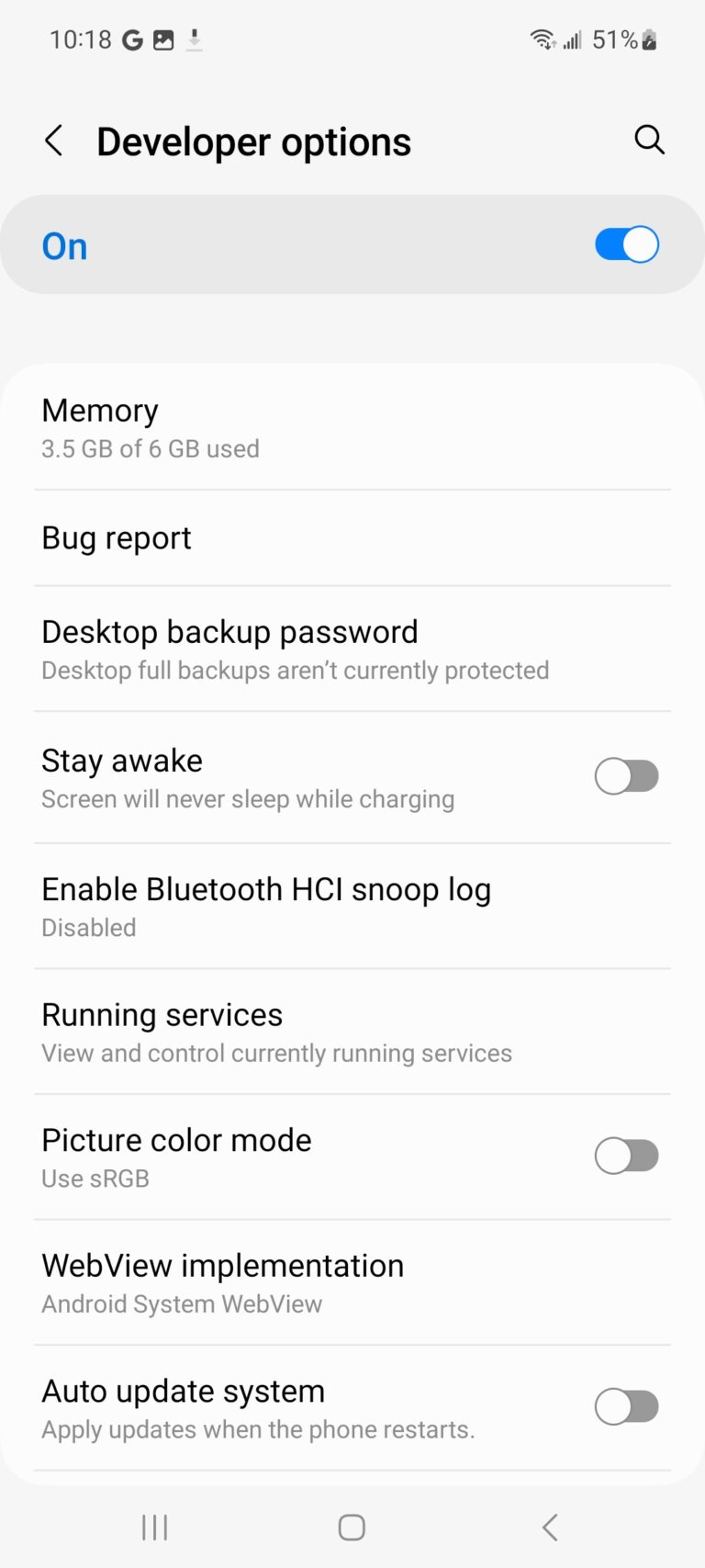Open Bug report

[x=352, y=538]
